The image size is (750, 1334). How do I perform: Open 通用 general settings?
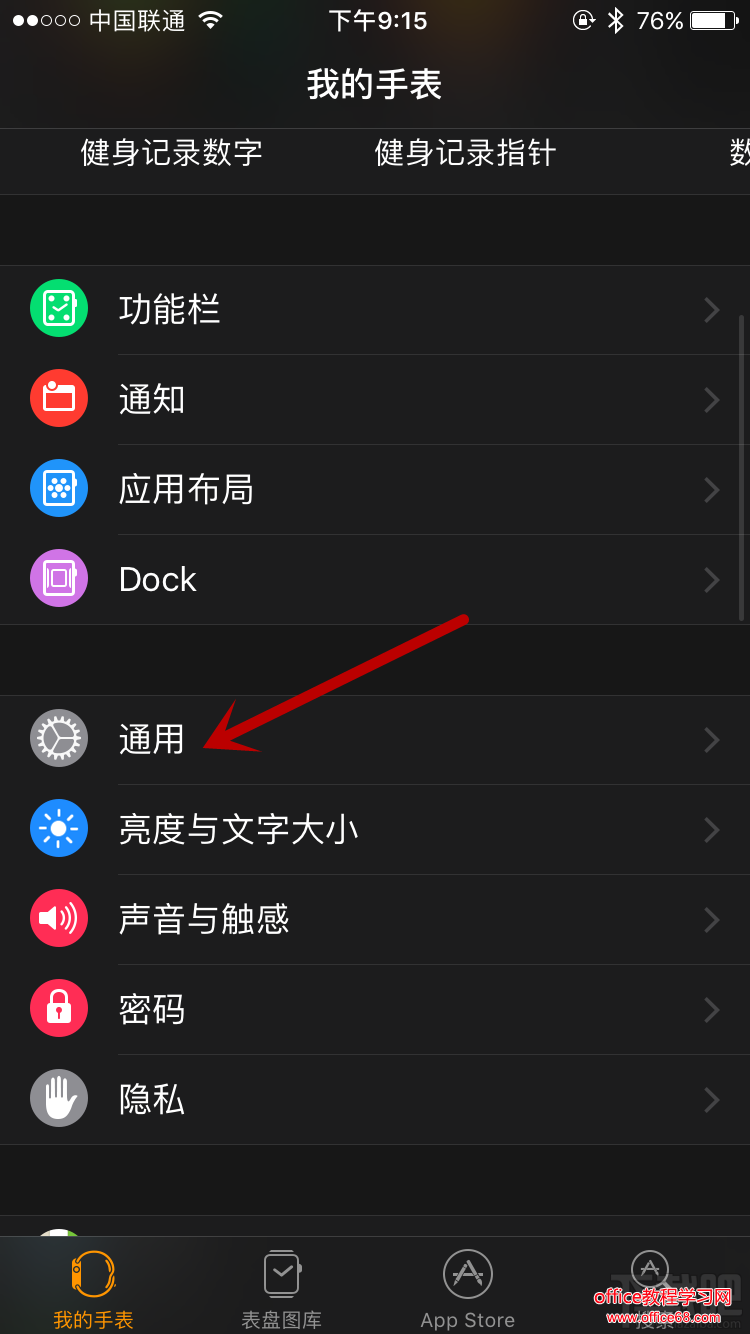(x=375, y=740)
